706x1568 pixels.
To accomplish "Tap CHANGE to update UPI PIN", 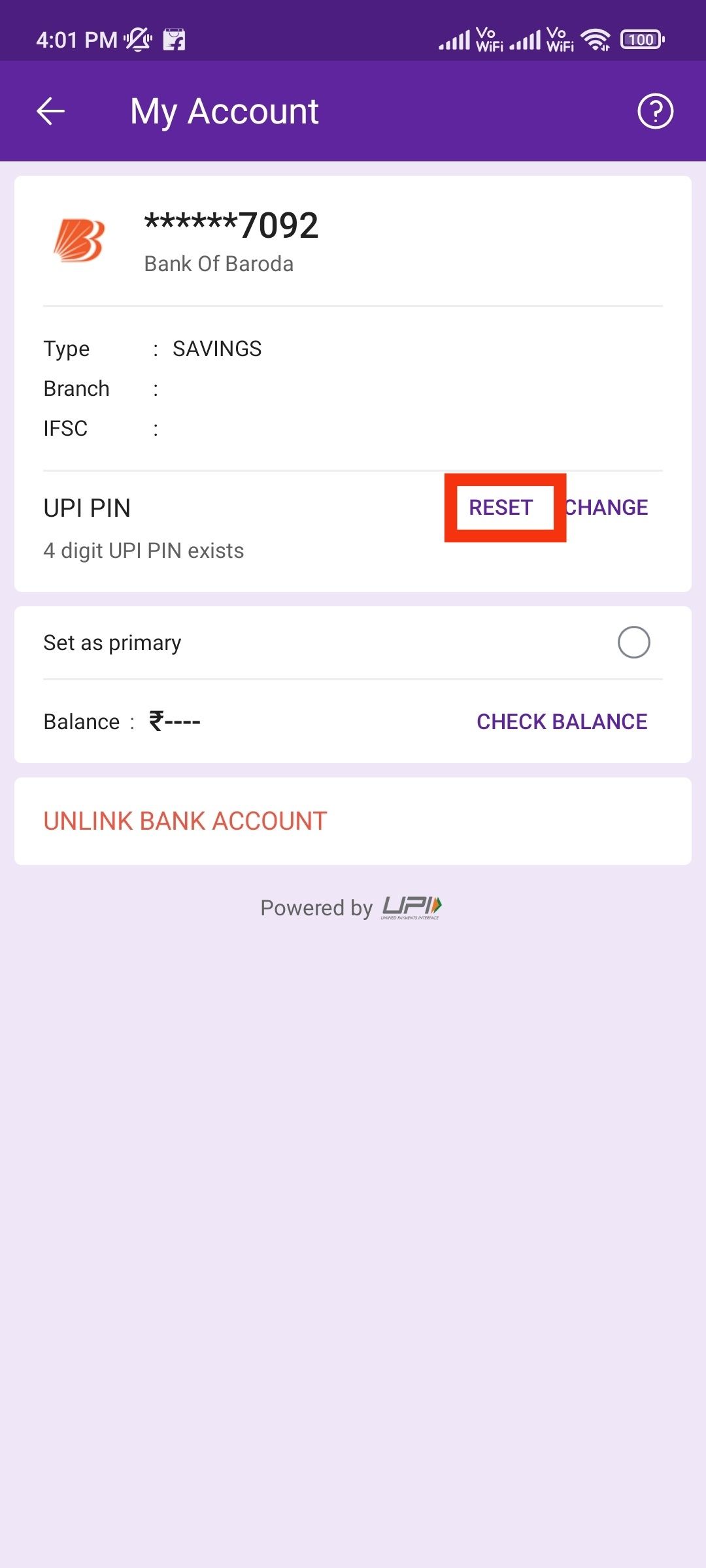I will (x=608, y=508).
